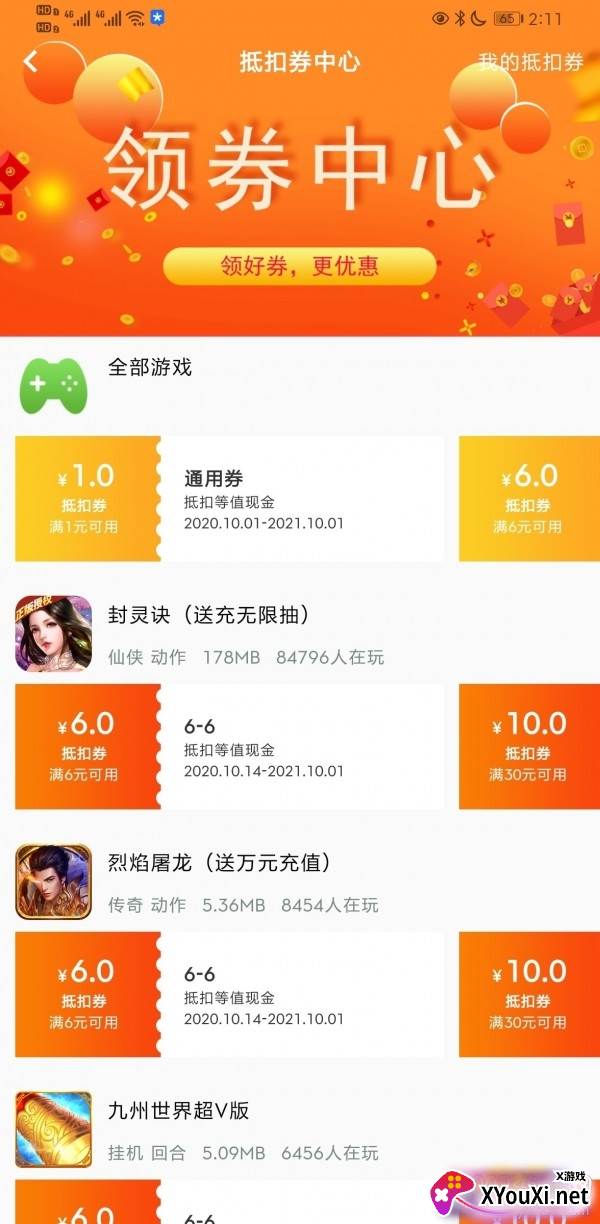Viewport: 600px width, 1224px height.
Task: Tap the 领好券,更优惠 banner button
Action: [300, 267]
